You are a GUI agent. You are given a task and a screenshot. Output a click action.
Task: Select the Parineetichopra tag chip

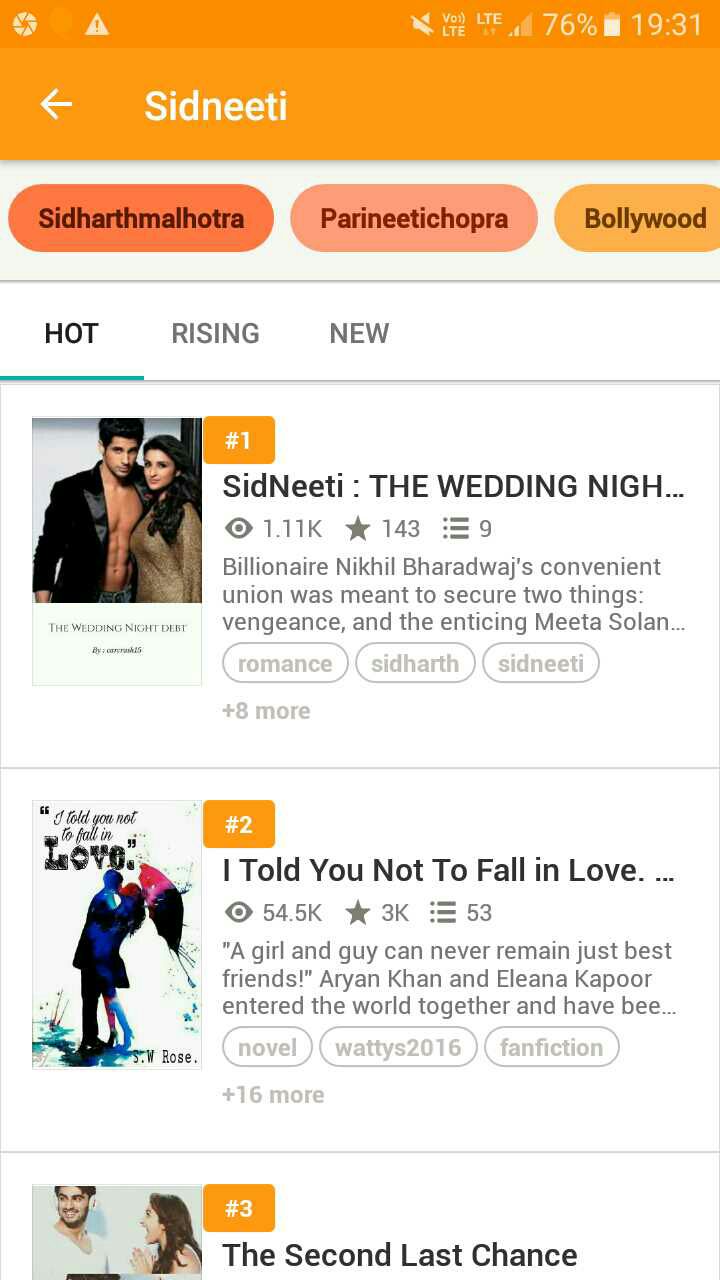(x=414, y=218)
